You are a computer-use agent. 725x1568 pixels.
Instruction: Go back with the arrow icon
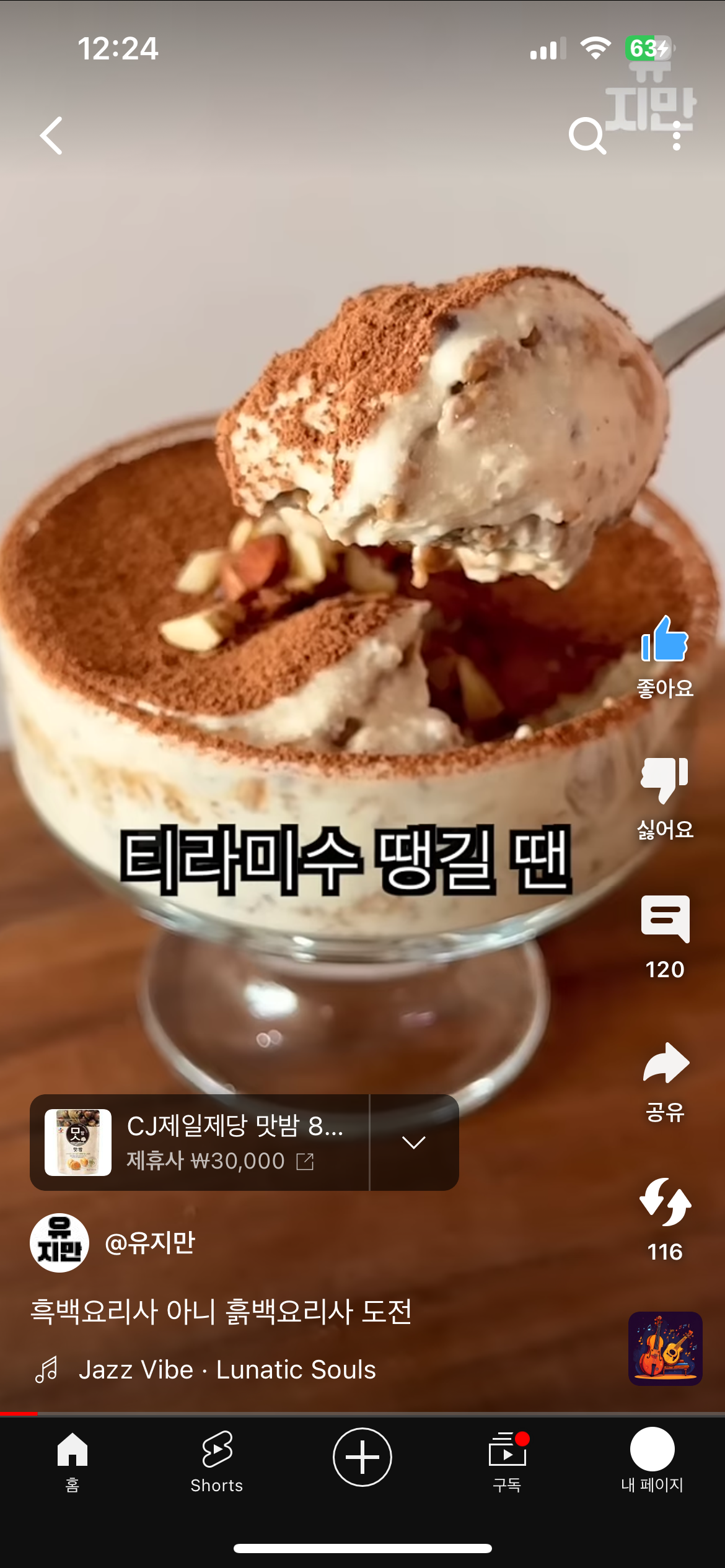[52, 136]
